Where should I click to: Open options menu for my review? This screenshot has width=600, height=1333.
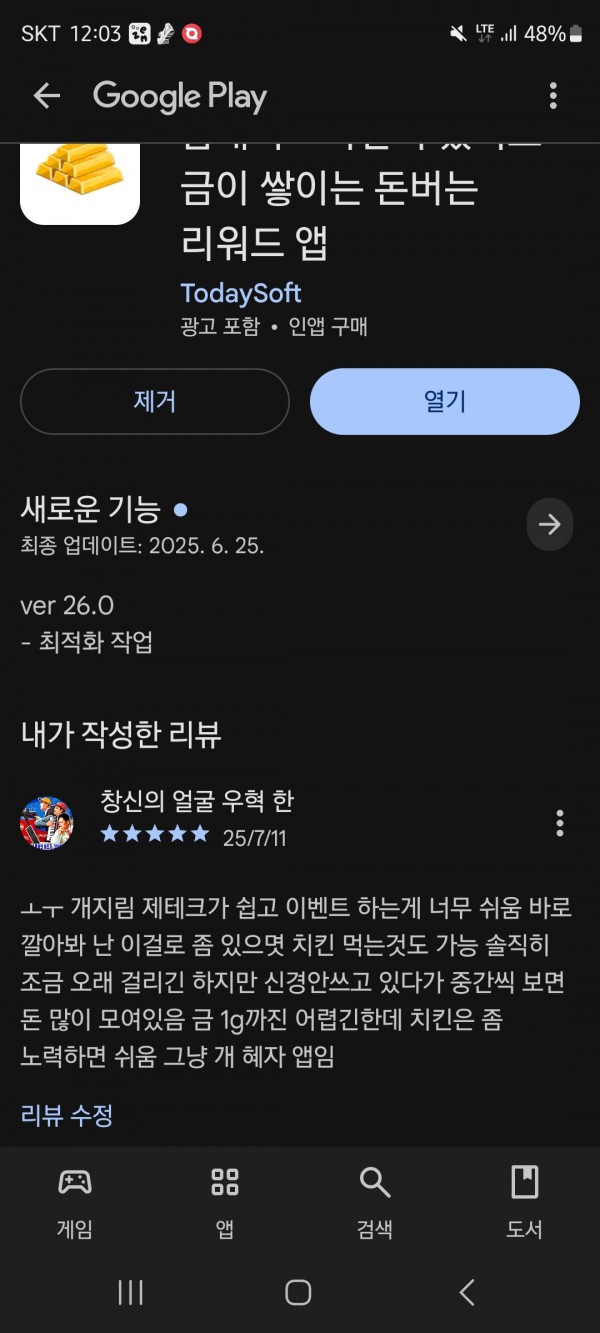click(560, 823)
